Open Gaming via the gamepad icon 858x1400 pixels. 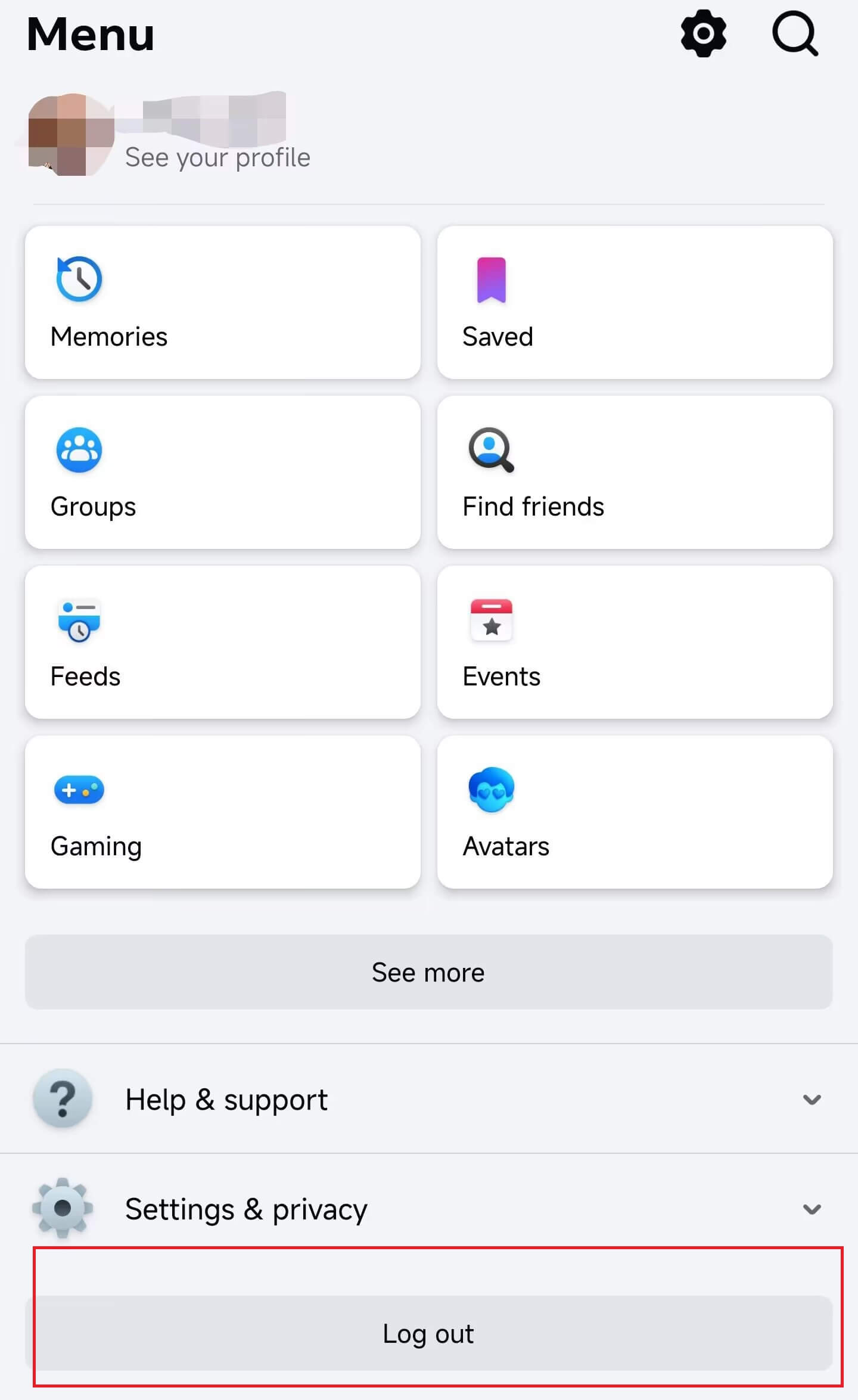[x=79, y=790]
